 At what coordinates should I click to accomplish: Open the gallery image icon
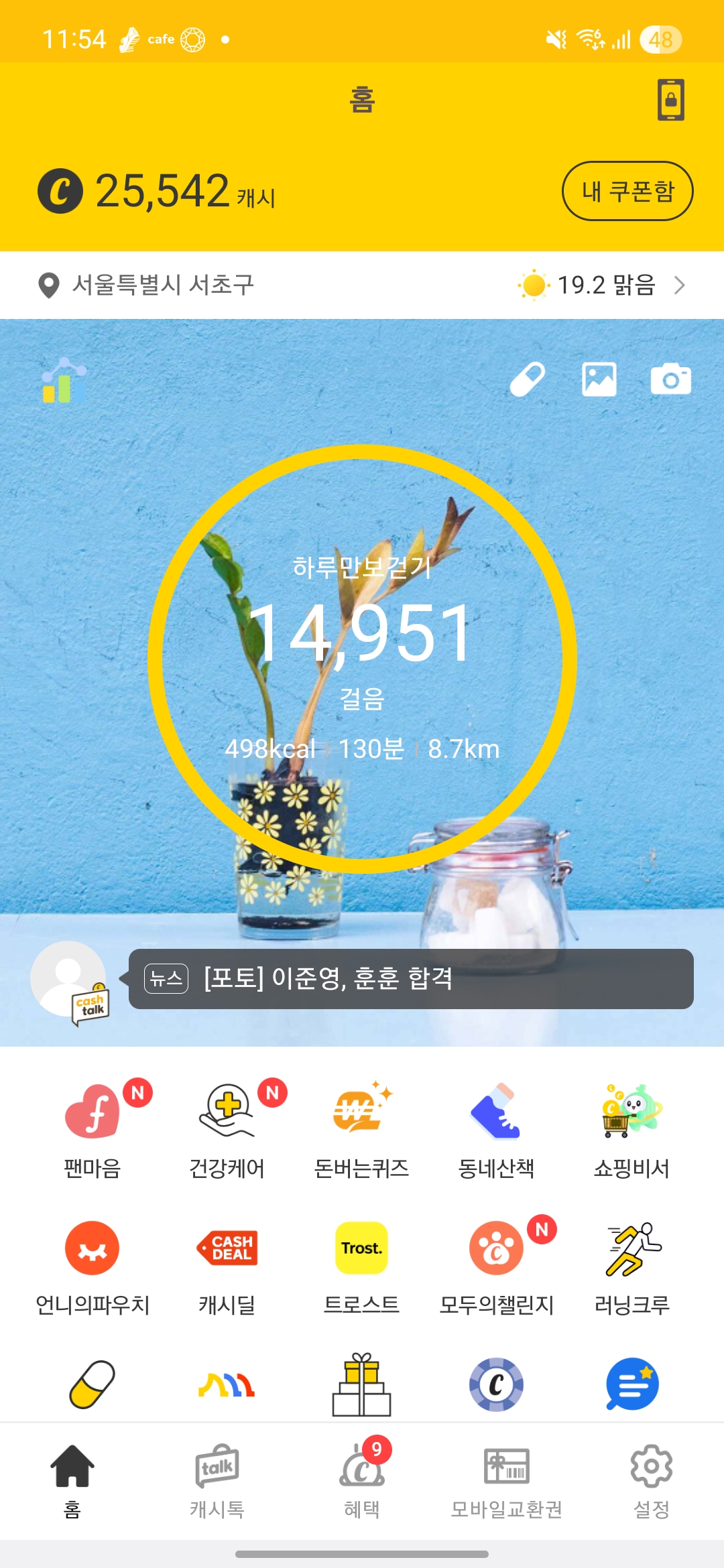599,380
